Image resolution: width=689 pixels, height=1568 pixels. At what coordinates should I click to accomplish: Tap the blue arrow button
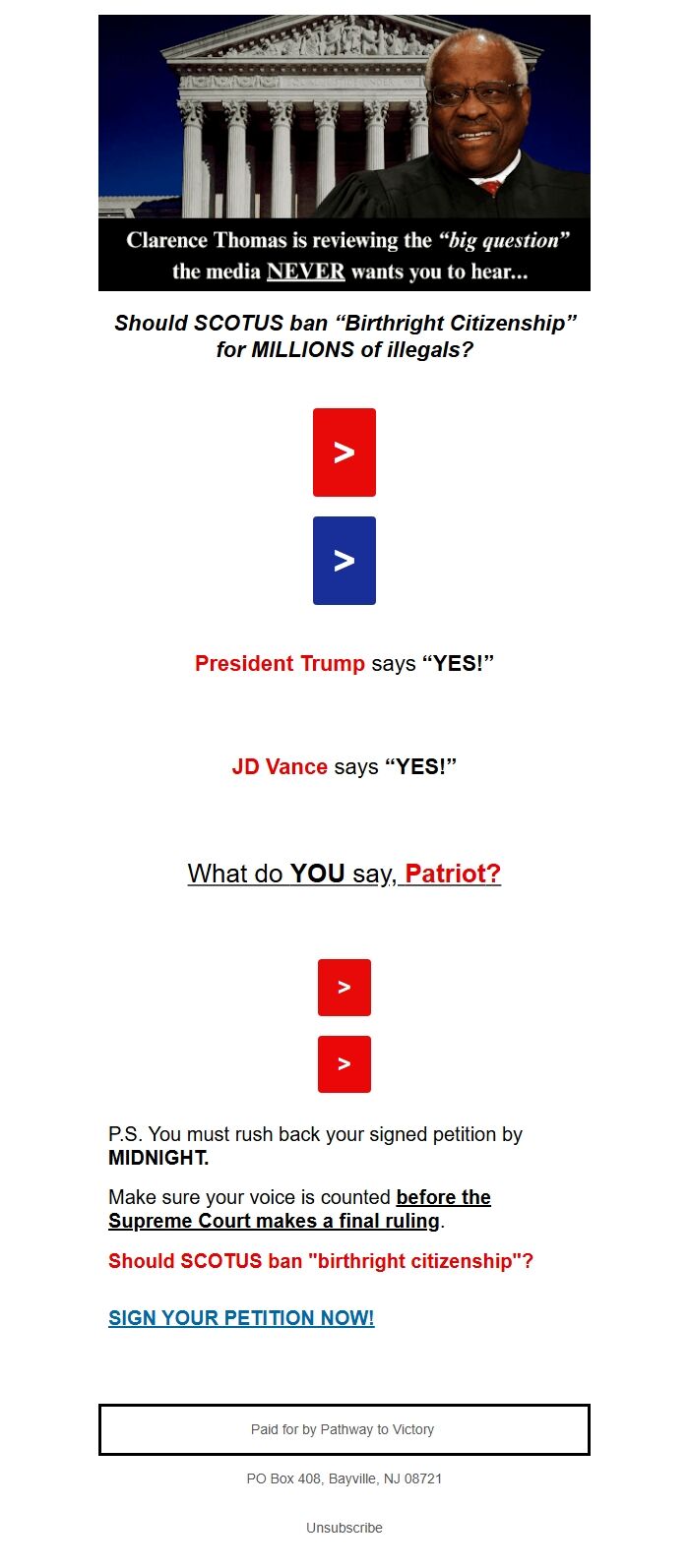click(x=344, y=561)
